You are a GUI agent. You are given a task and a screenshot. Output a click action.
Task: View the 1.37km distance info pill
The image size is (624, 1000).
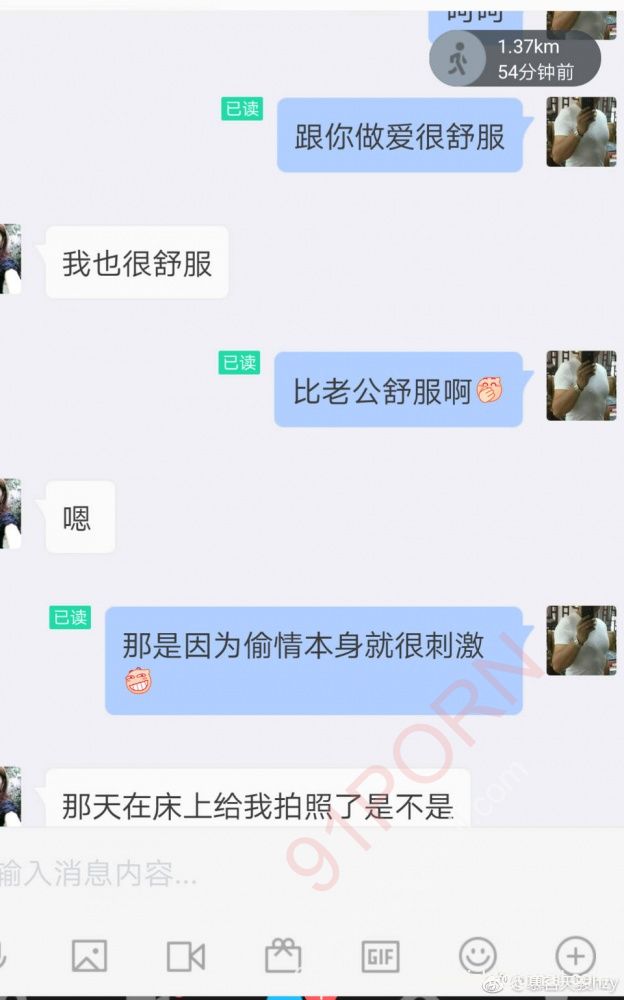(x=515, y=59)
